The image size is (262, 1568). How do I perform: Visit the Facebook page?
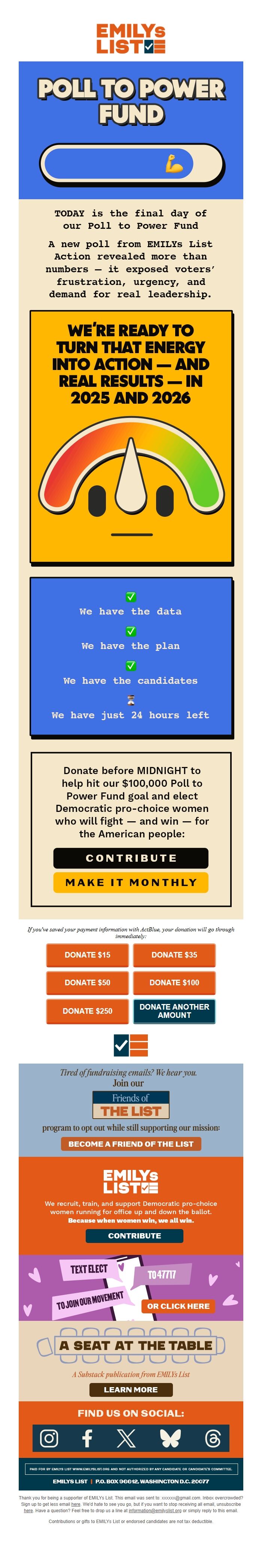[x=88, y=1438]
